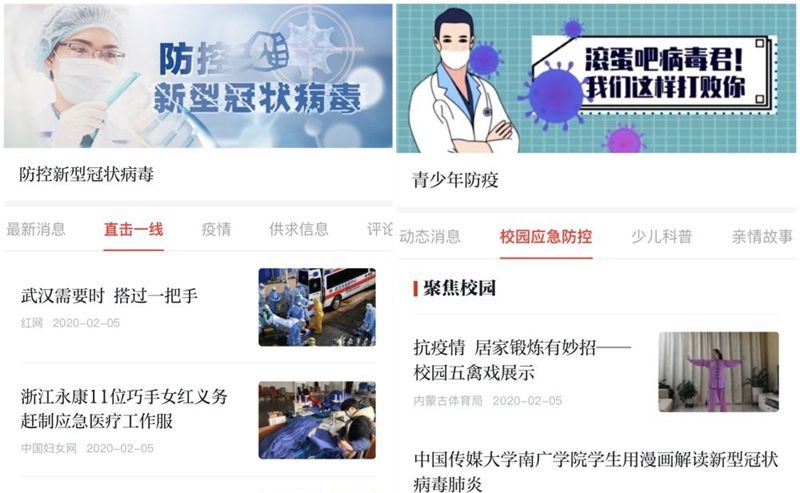Select the 校园应急防控 tab

click(x=546, y=237)
